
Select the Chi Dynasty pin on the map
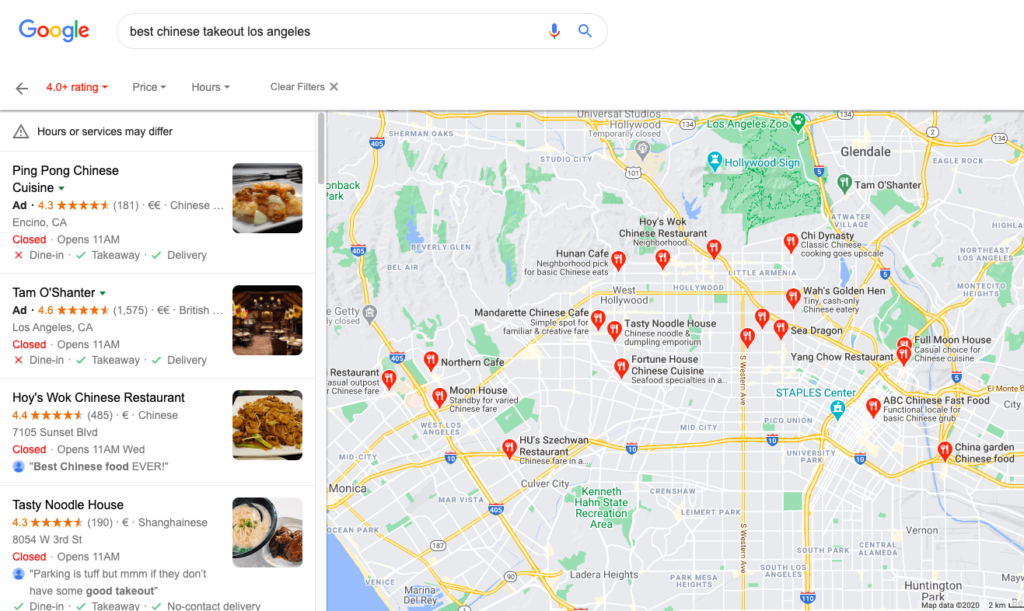[790, 241]
